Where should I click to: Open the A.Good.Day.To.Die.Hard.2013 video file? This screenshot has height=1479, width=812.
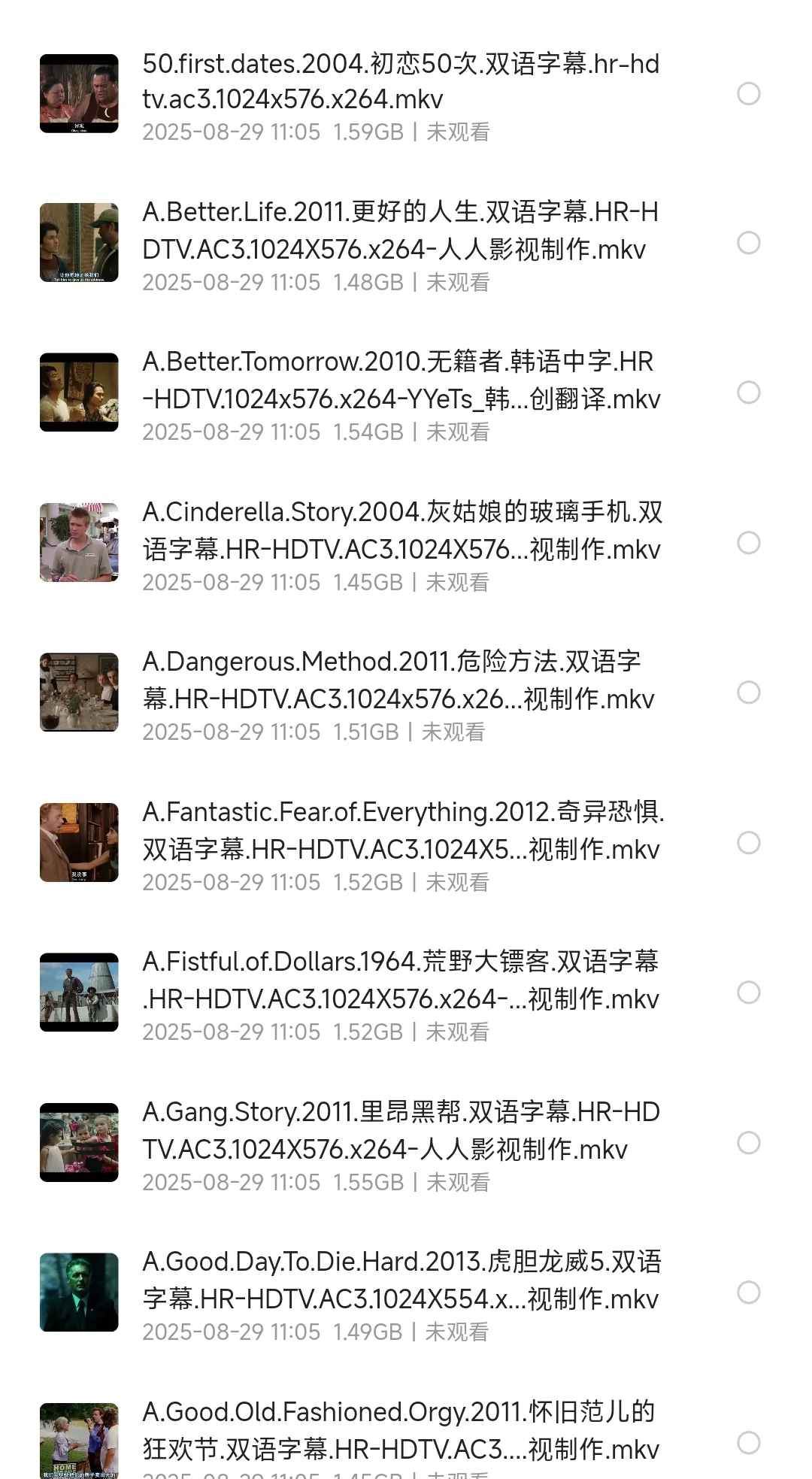pyautogui.click(x=401, y=1280)
